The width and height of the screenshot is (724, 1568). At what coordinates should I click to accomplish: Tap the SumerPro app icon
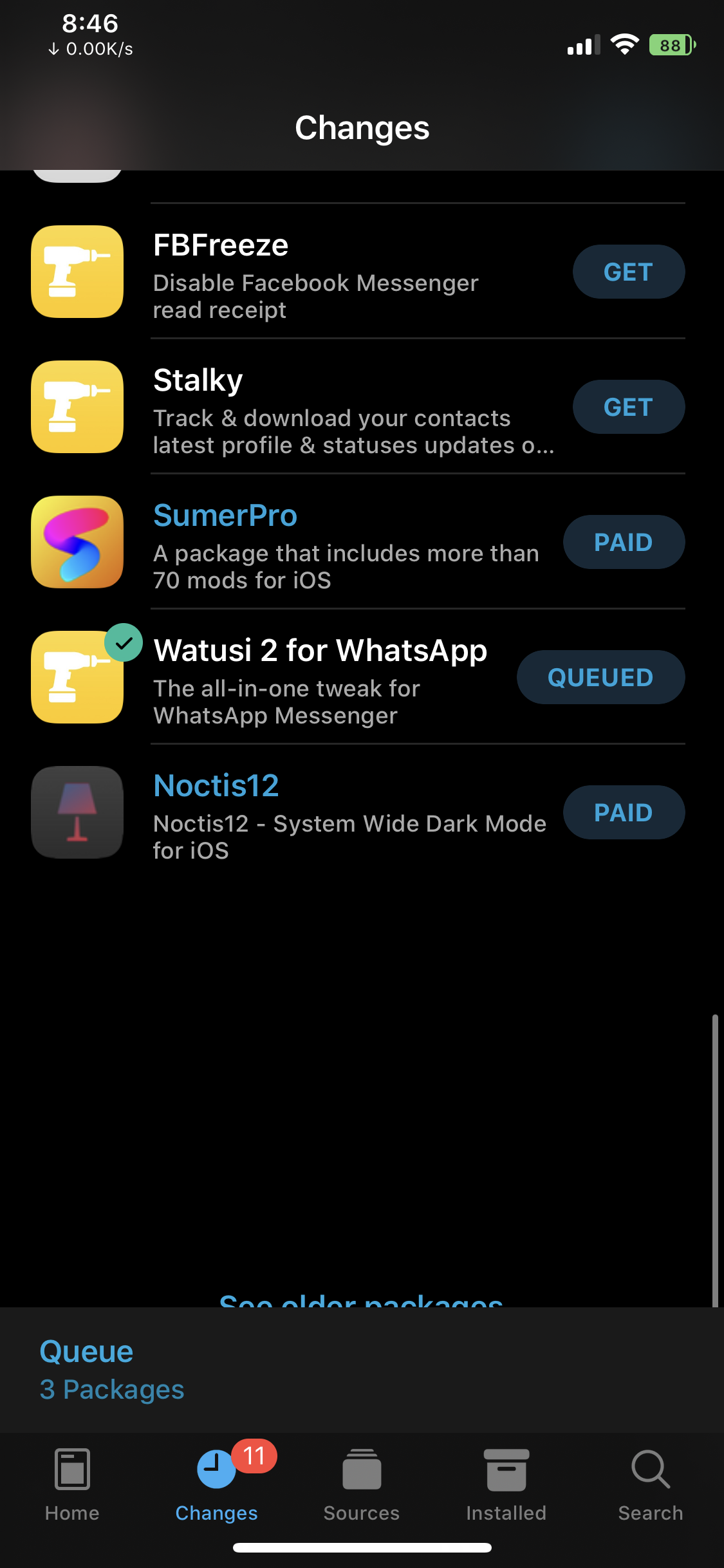coord(77,542)
